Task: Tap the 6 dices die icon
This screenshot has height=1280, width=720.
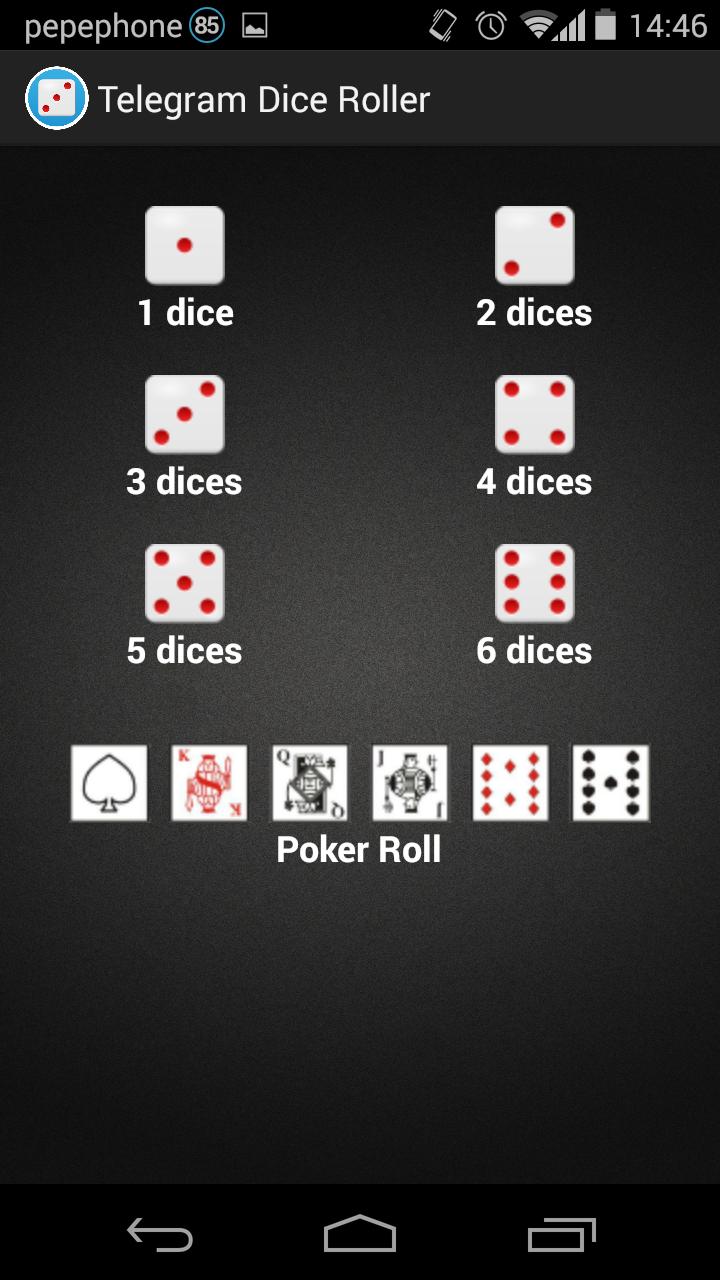Action: pos(535,582)
